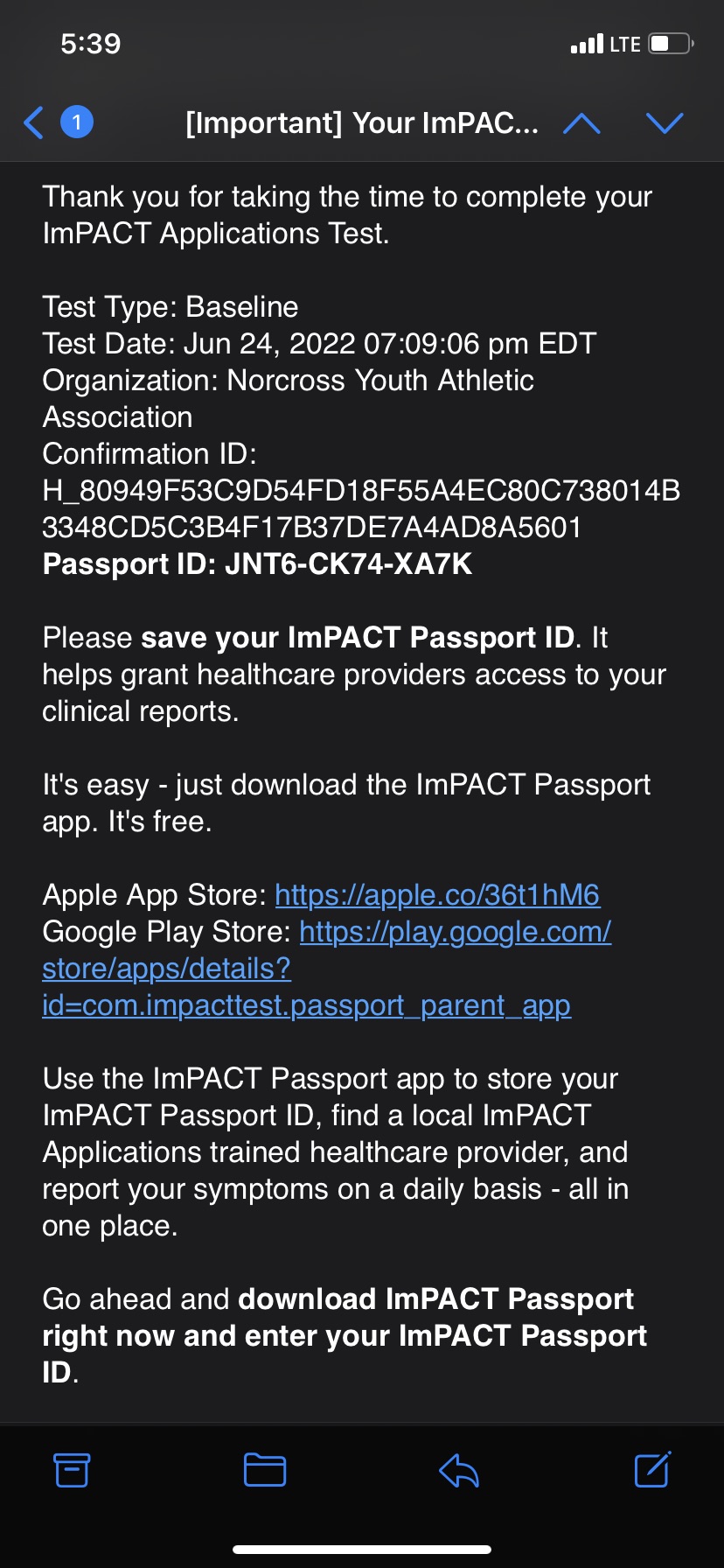The width and height of the screenshot is (724, 1568).
Task: Open the reply options arrow
Action: coord(458,1470)
